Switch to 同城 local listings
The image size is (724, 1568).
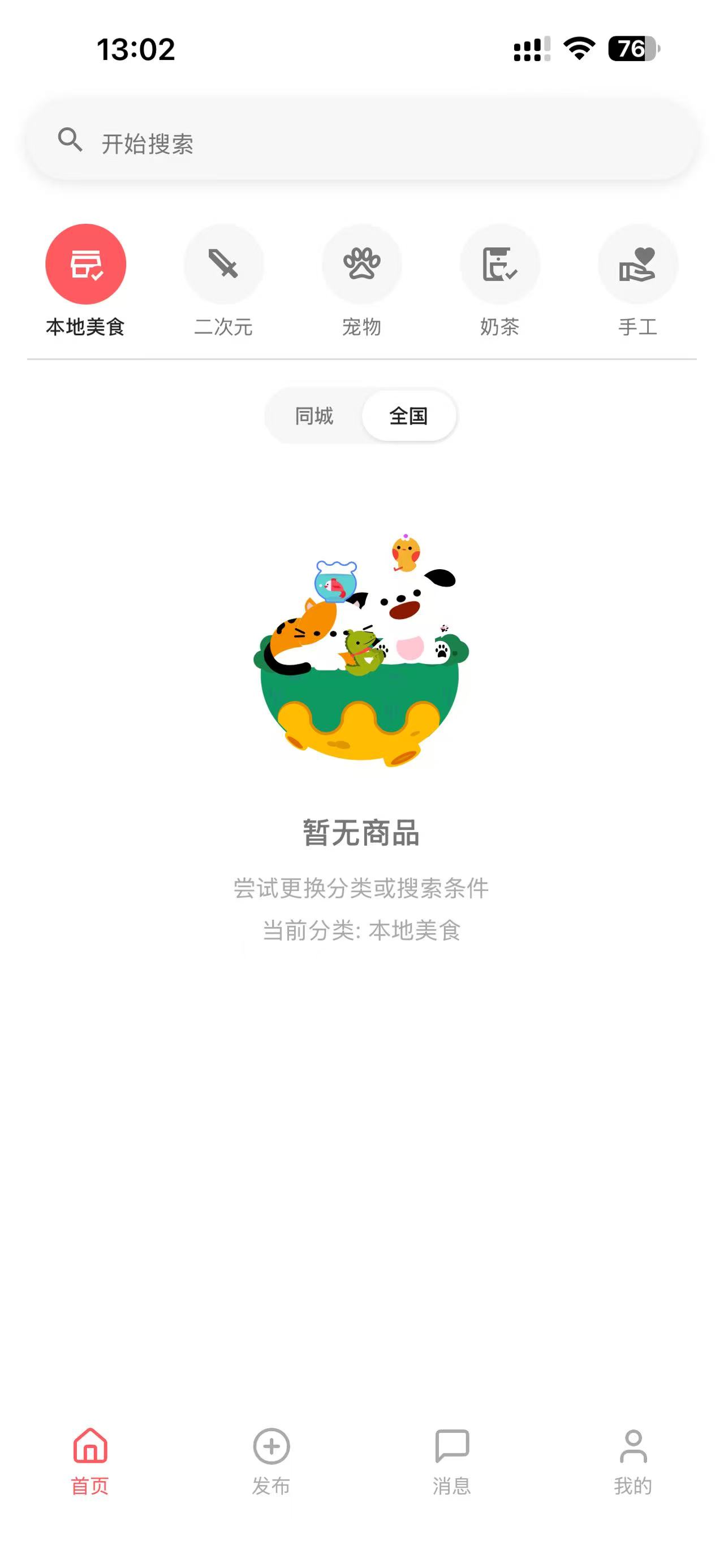[x=314, y=415]
